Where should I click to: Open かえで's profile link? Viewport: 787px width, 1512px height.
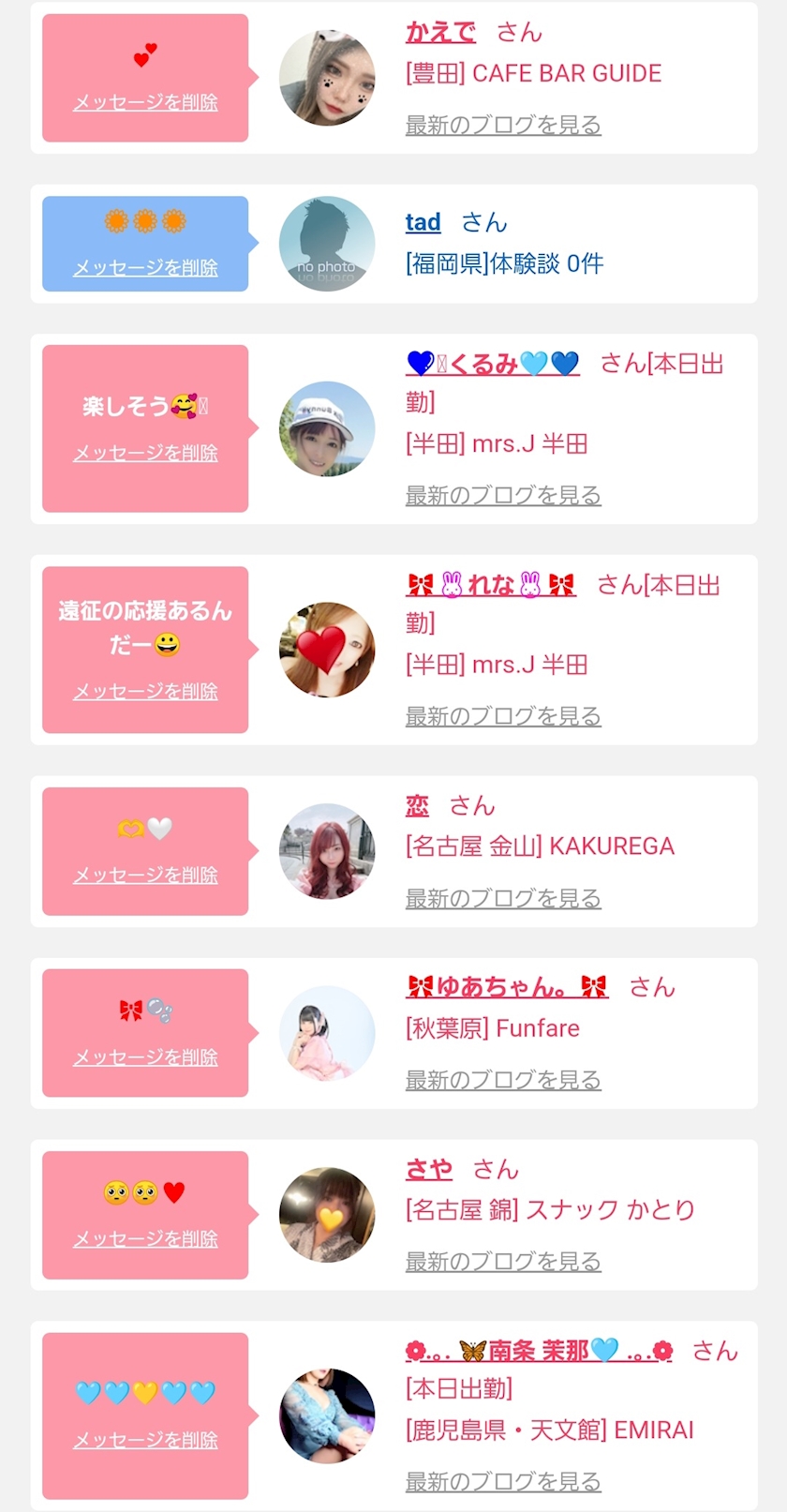(440, 33)
